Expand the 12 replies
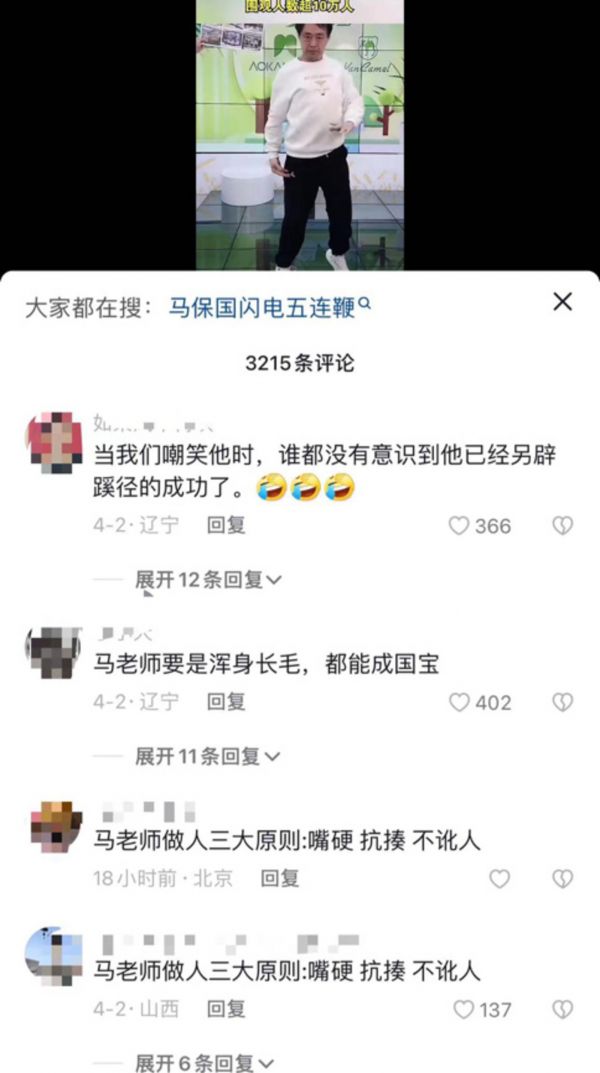This screenshot has width=600, height=1073. click(208, 579)
